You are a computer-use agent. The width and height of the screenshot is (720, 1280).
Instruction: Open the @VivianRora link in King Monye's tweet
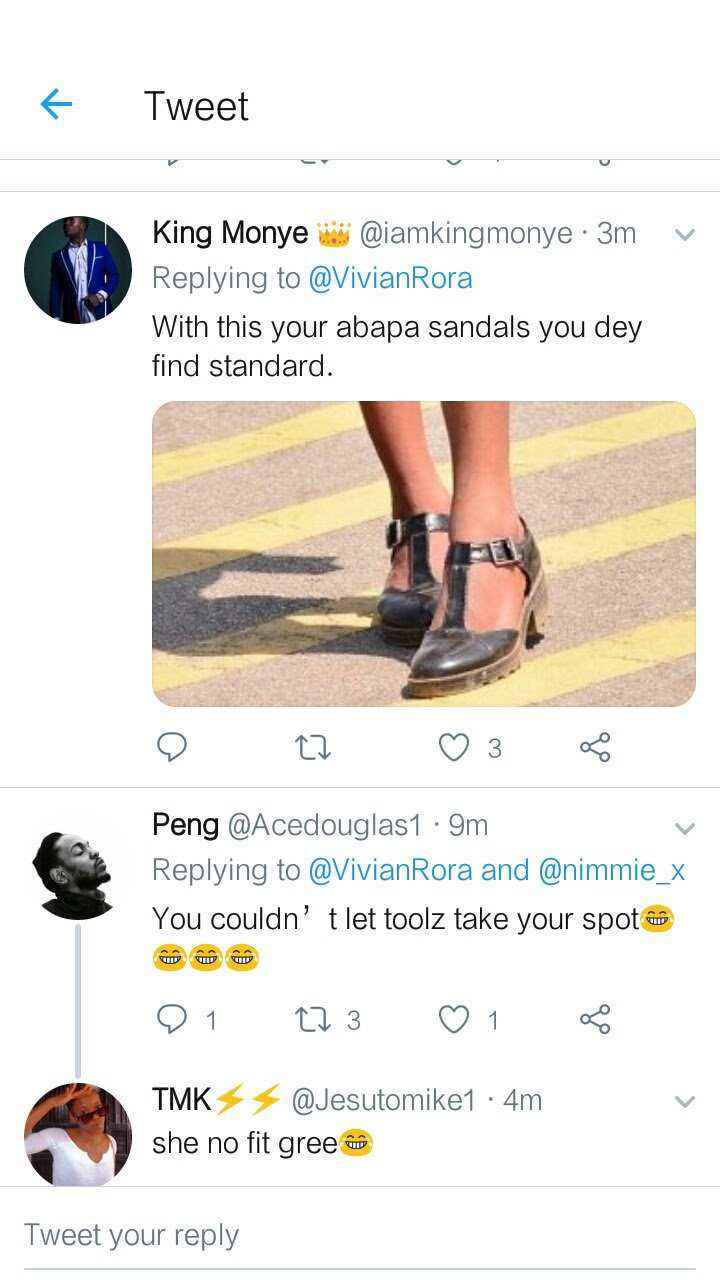tap(390, 278)
